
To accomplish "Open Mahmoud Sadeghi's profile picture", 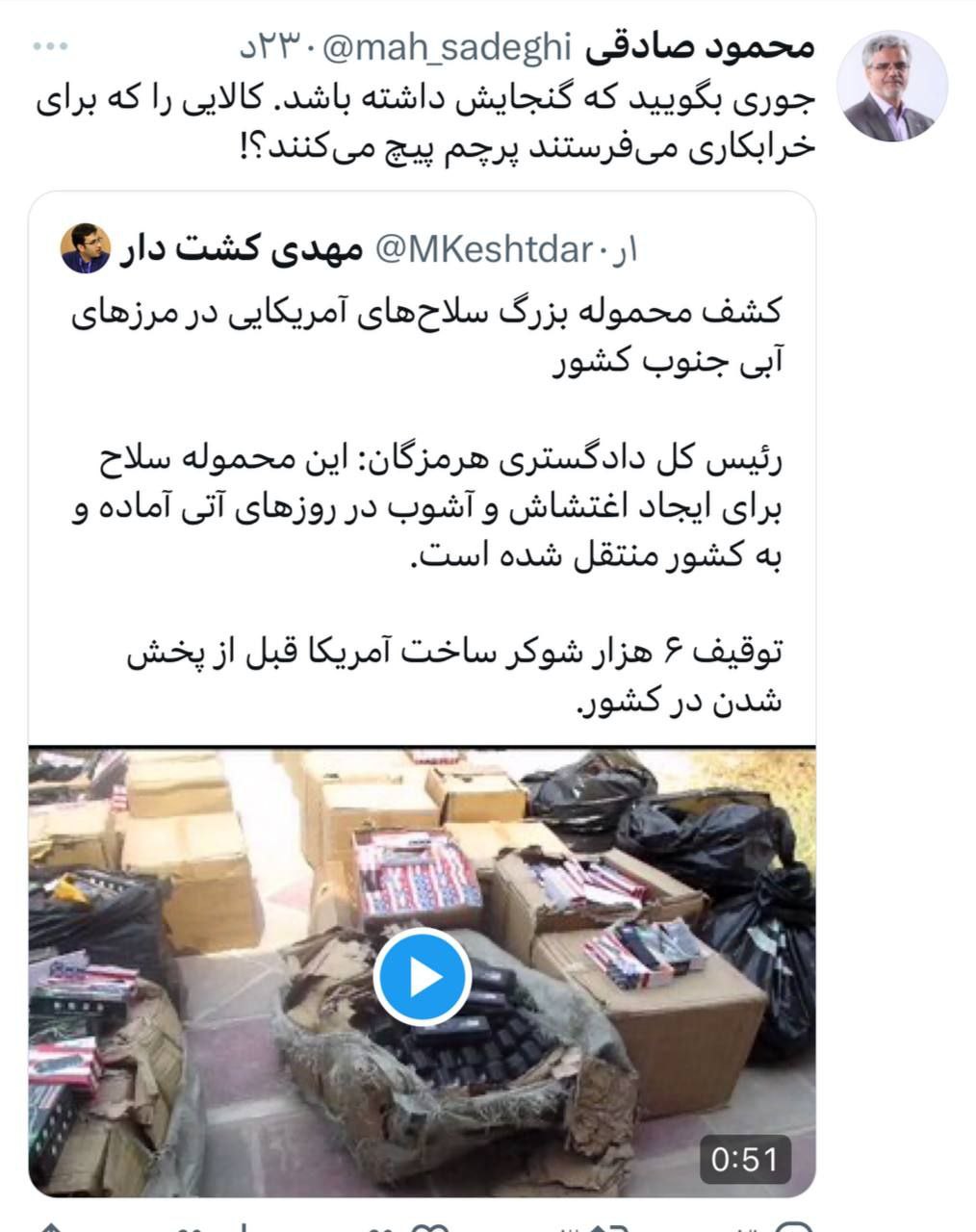I will [x=891, y=85].
